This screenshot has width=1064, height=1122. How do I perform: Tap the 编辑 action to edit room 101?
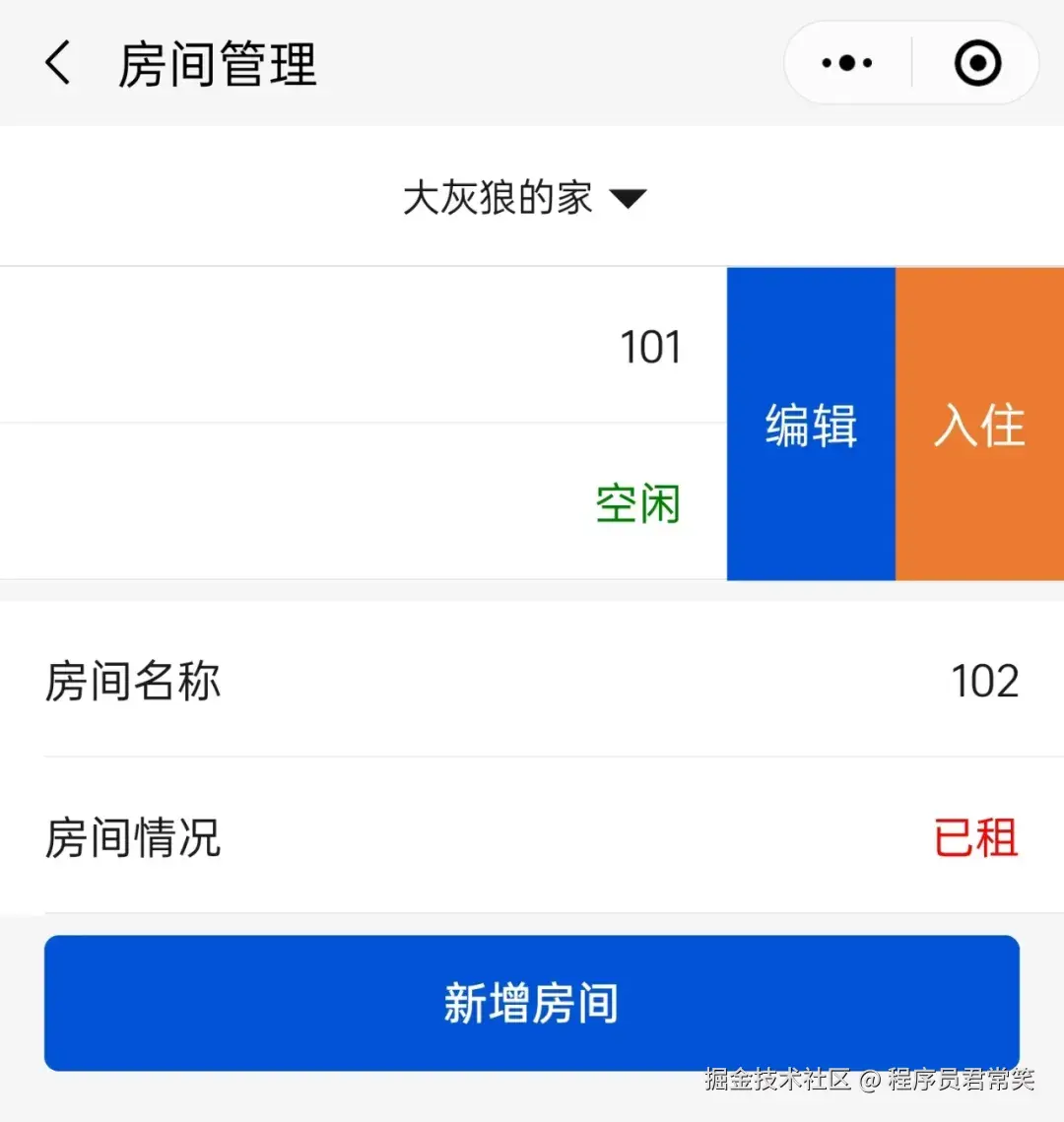click(810, 424)
